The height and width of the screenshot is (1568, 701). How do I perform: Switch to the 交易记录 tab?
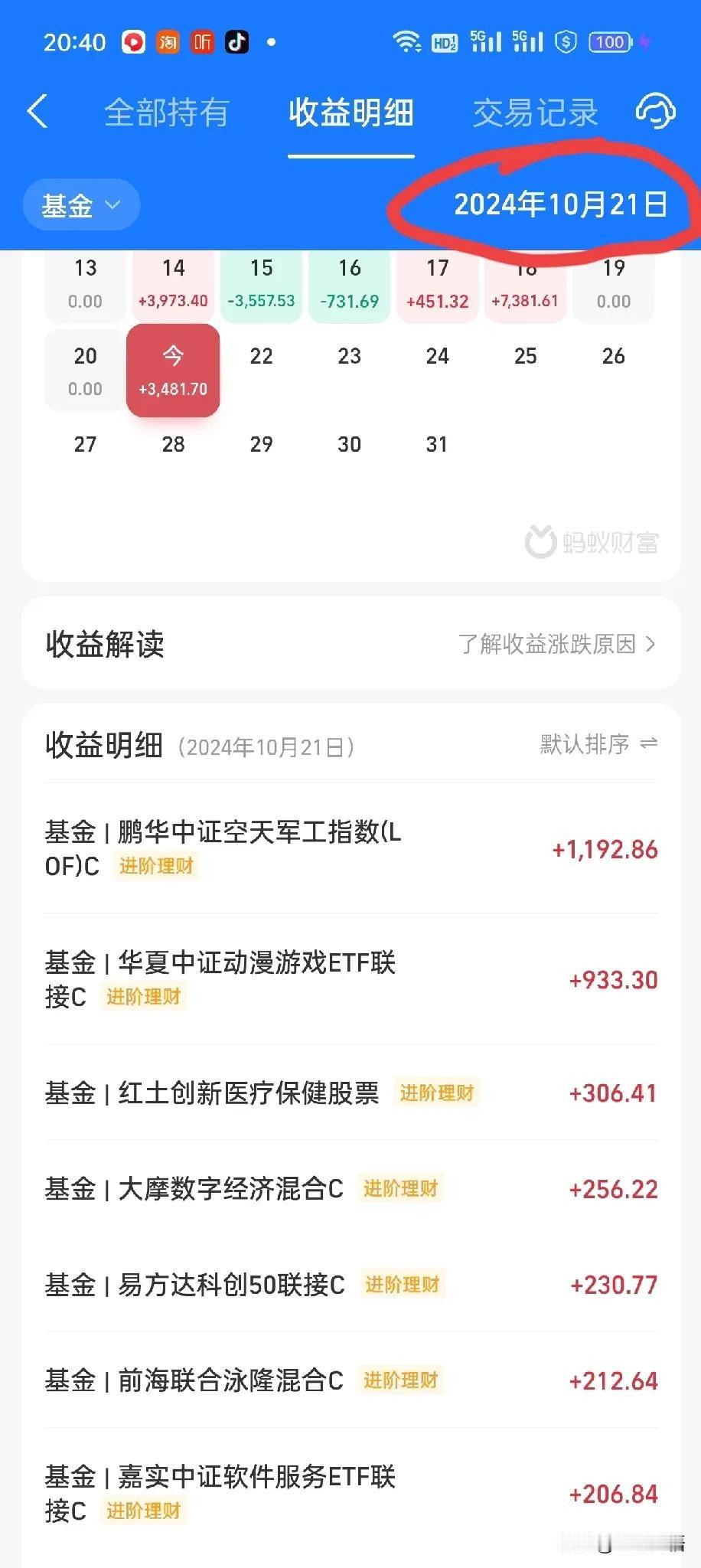tap(535, 113)
